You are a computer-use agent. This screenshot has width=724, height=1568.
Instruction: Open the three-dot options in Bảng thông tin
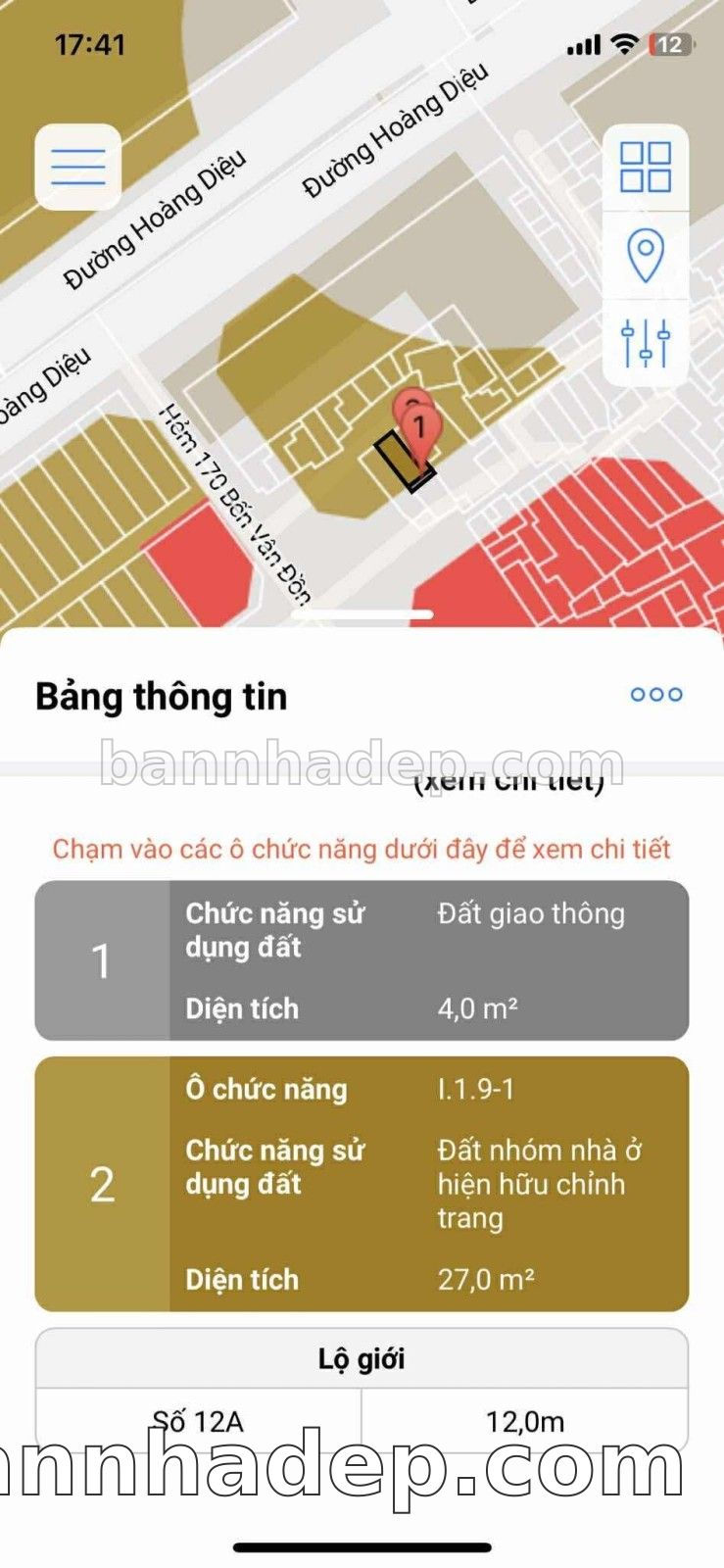(x=655, y=695)
